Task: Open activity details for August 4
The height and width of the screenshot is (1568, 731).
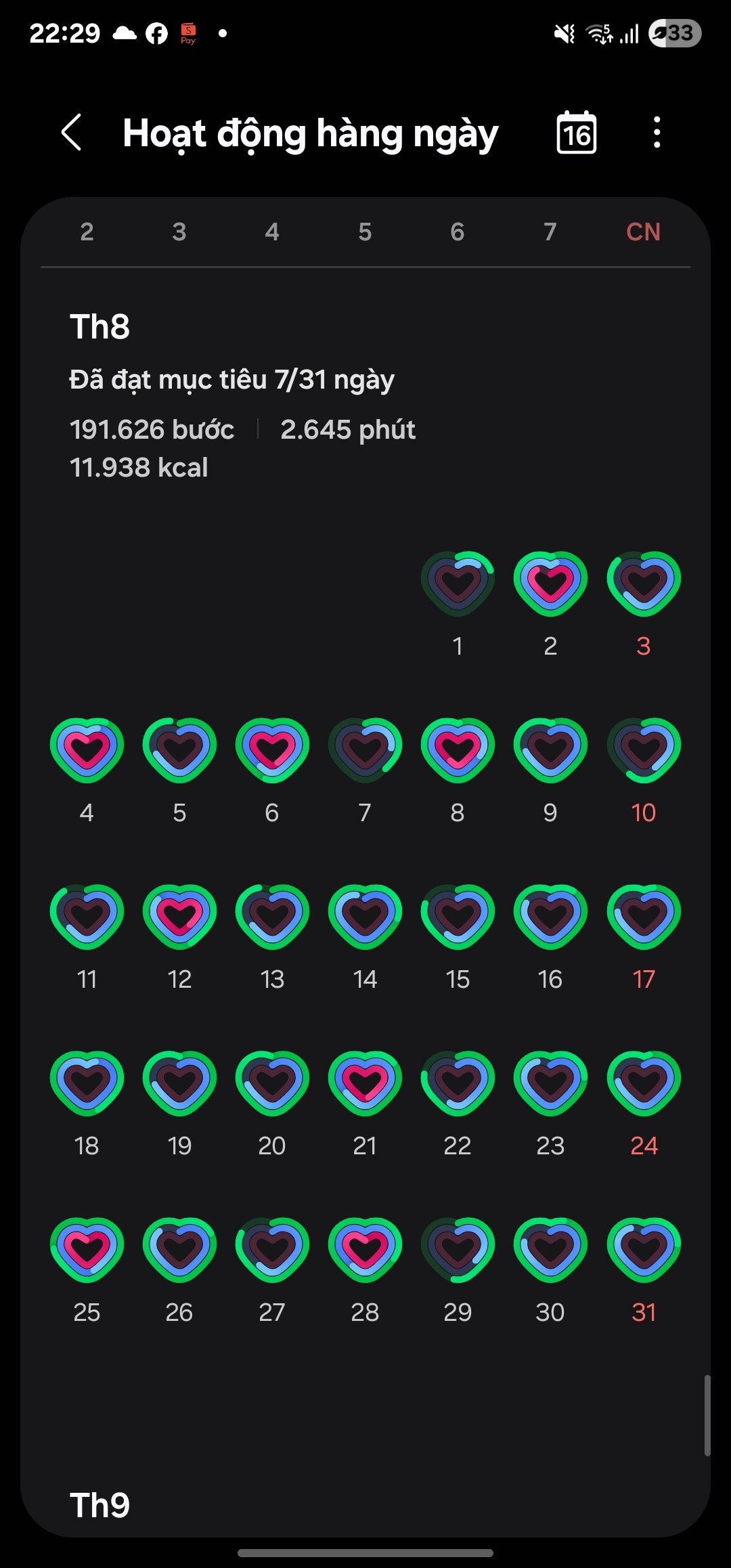Action: 87,750
